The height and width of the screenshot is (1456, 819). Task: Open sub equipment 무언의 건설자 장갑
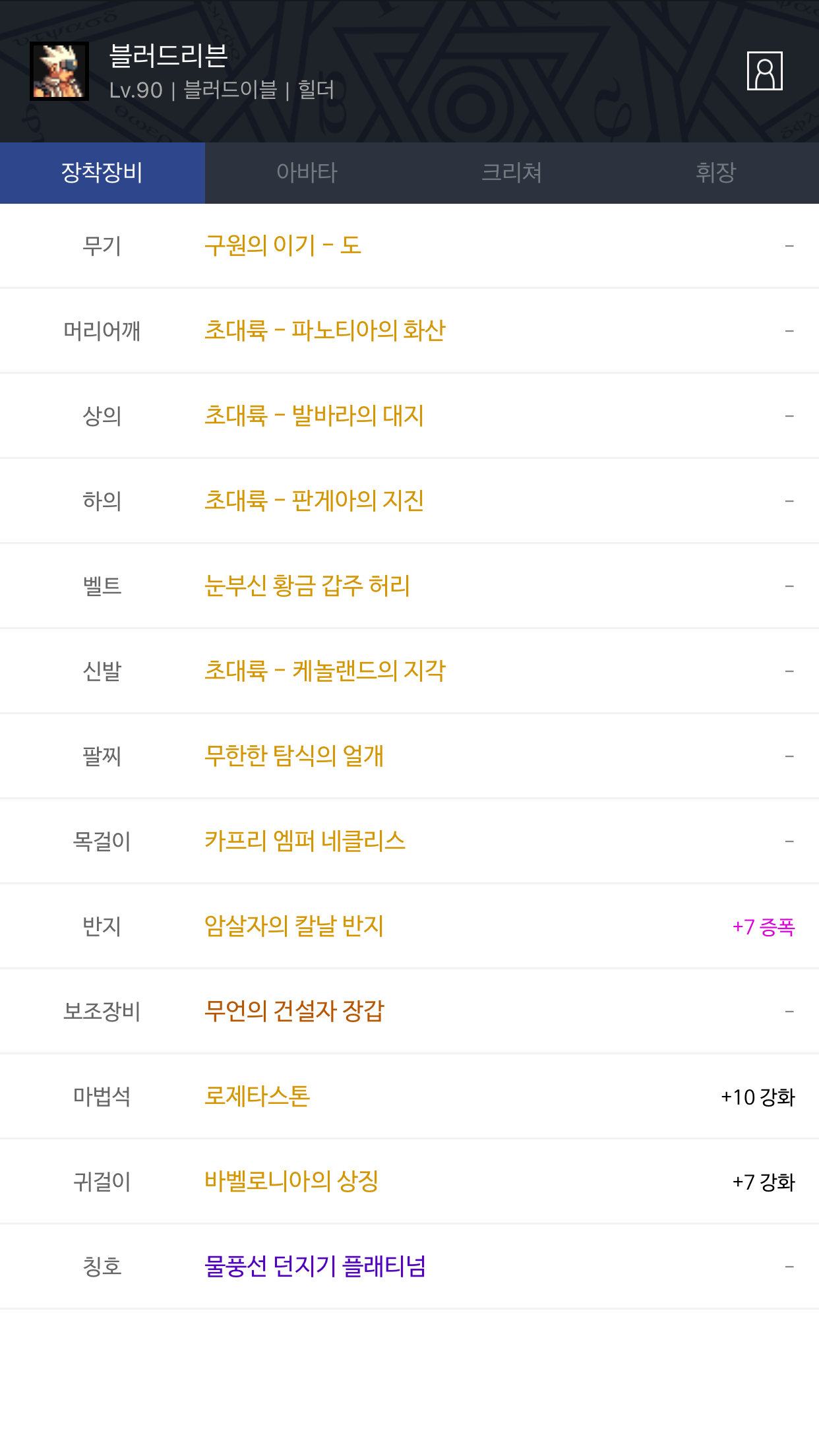[294, 1012]
